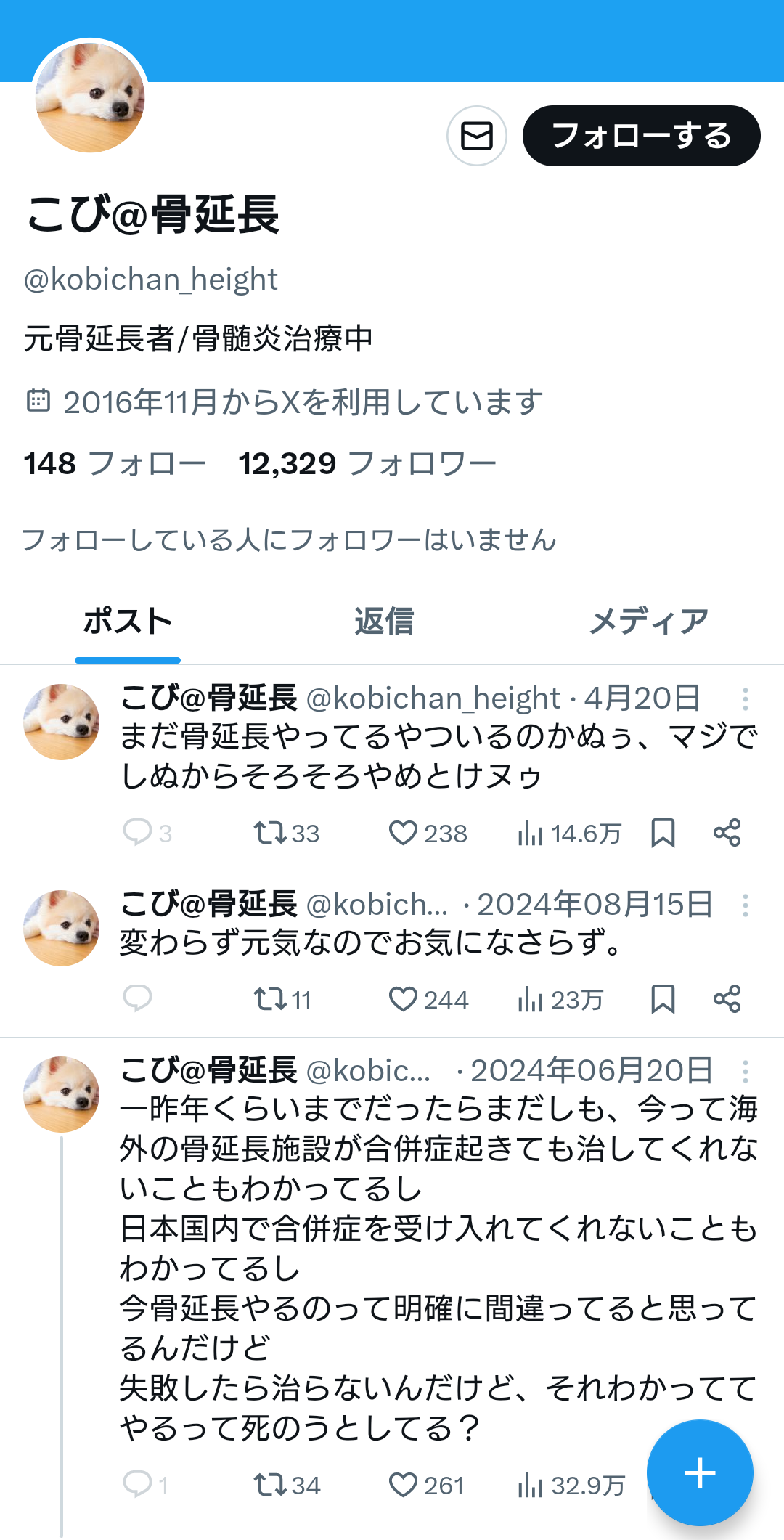The width and height of the screenshot is (784, 1540).
Task: Compose a new post with plus button
Action: tap(700, 1472)
